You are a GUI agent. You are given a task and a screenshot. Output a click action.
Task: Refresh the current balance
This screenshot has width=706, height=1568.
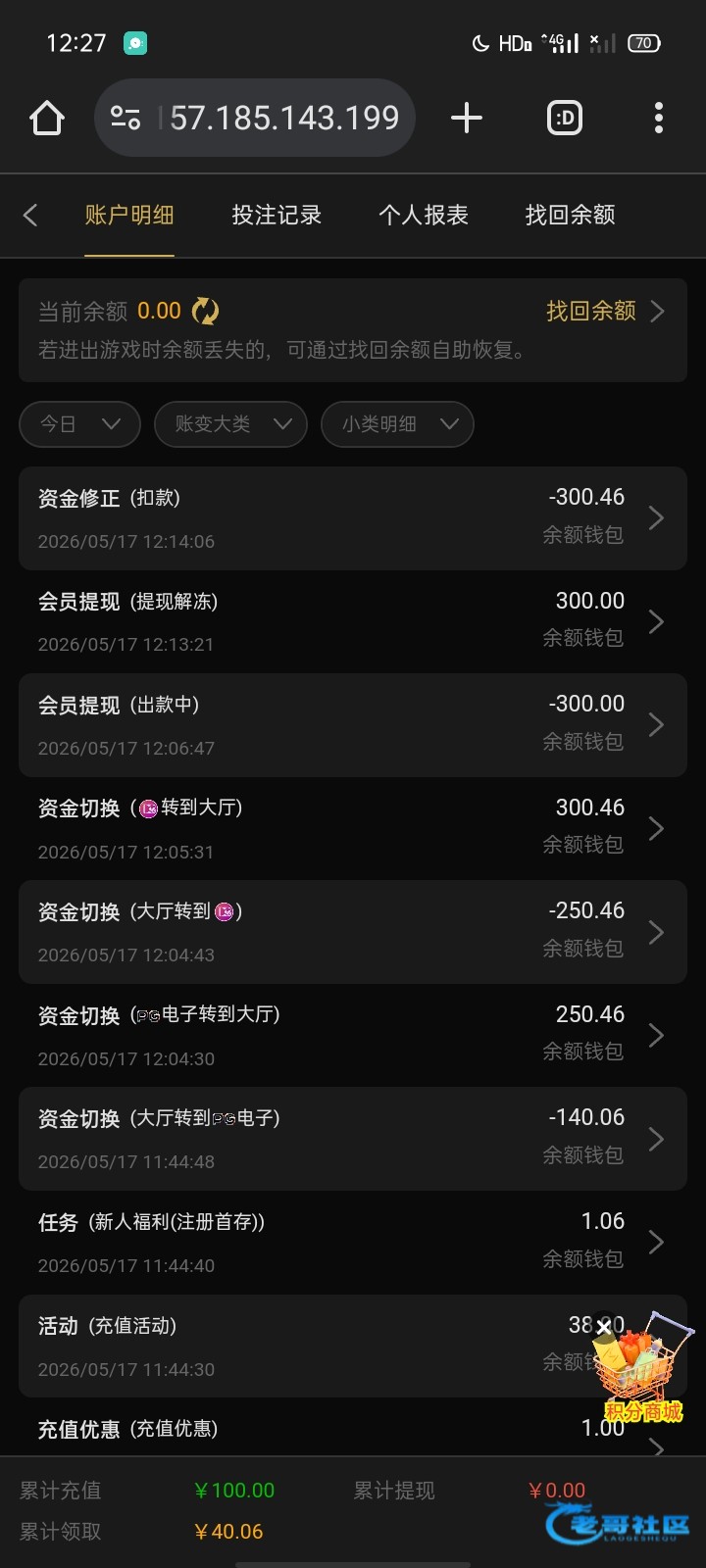pyautogui.click(x=206, y=311)
